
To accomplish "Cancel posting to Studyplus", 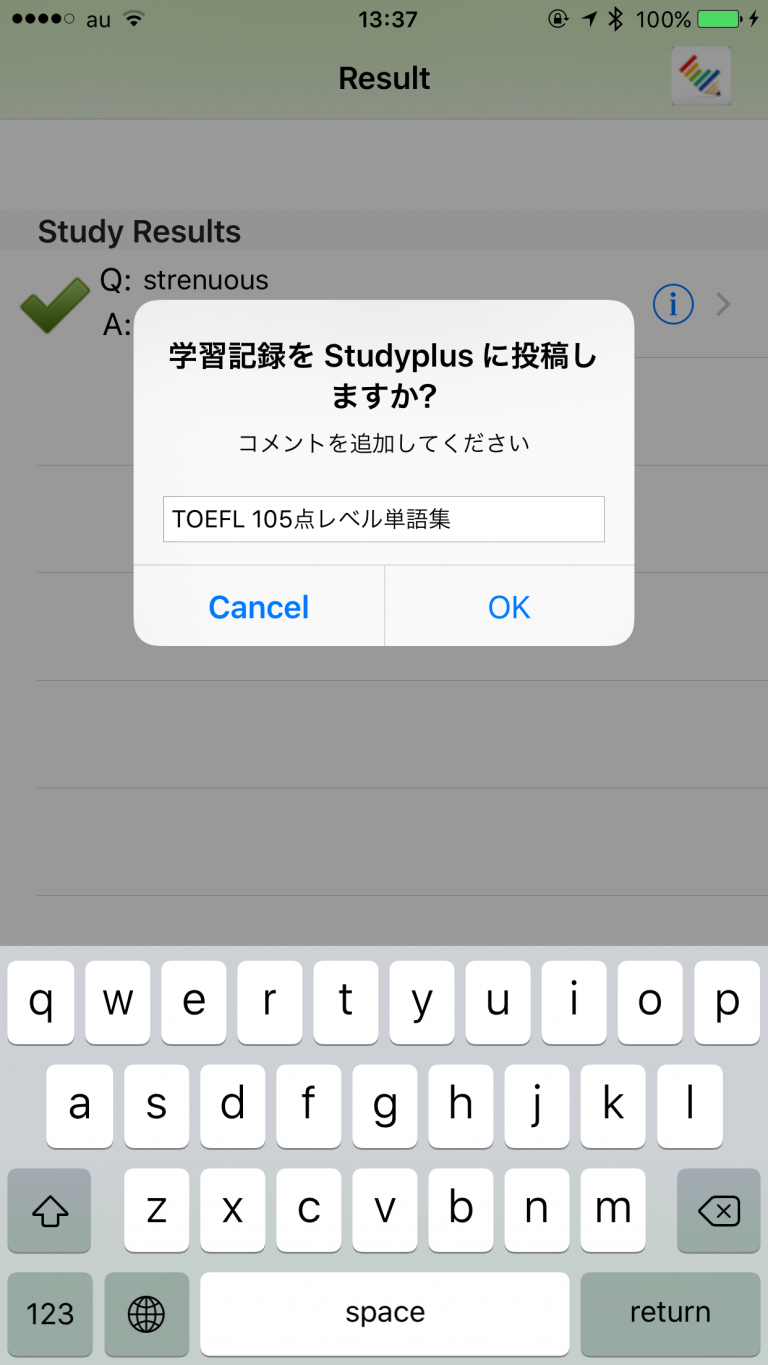I will click(259, 607).
